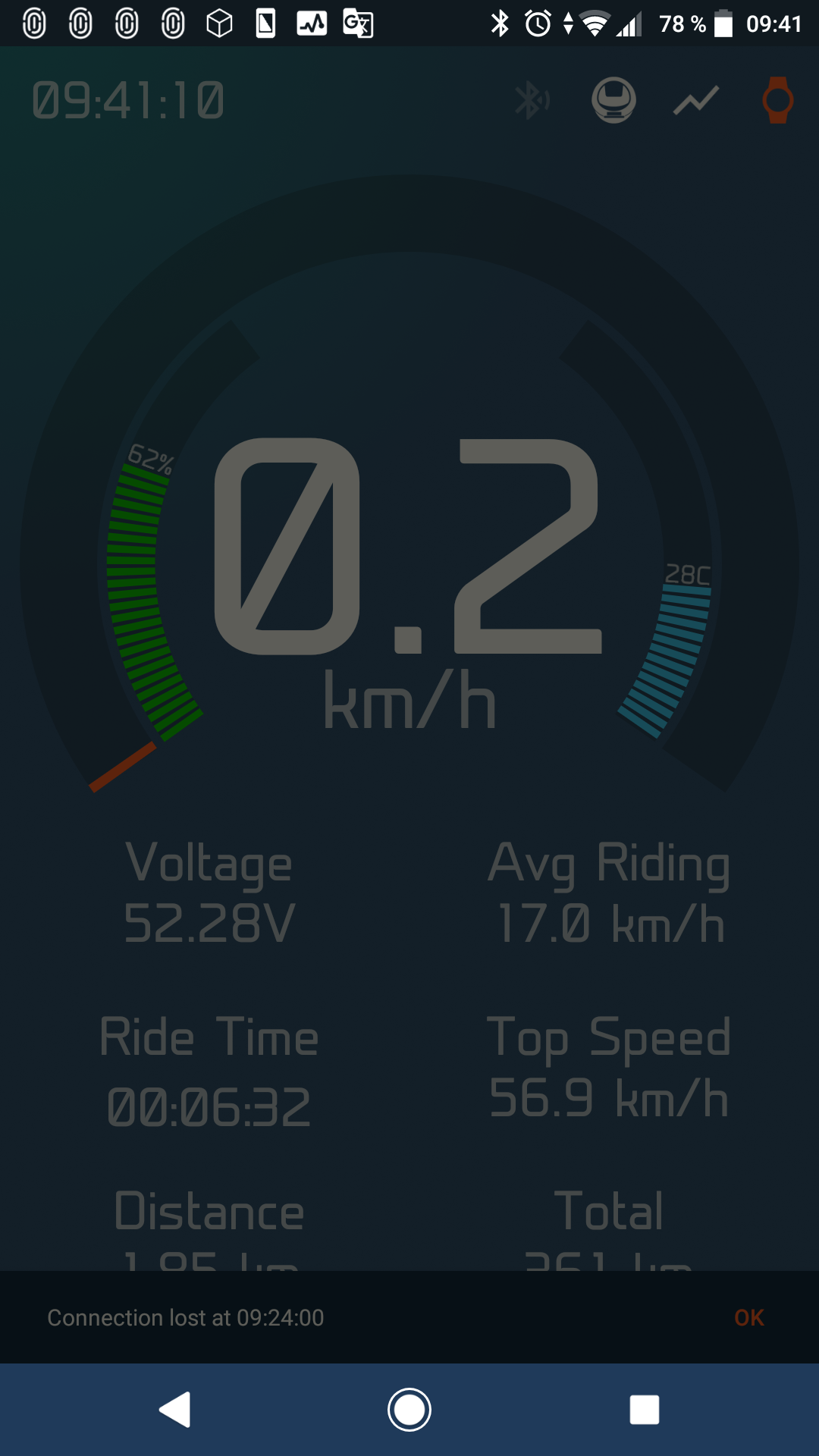Open the recent apps overview
819x1456 pixels.
645,1410
